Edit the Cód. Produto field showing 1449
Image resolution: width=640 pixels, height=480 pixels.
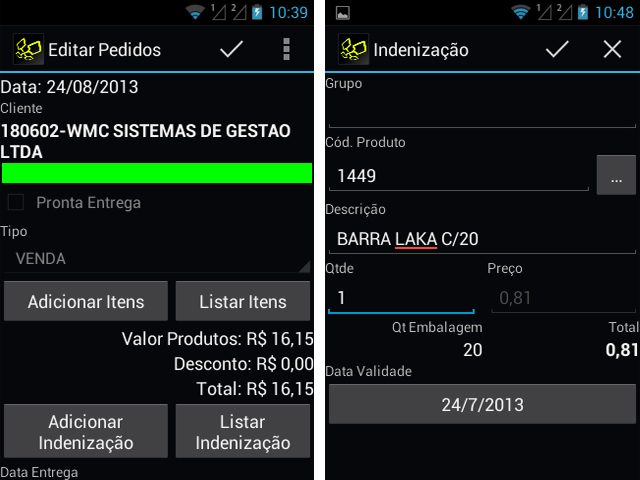tap(458, 176)
